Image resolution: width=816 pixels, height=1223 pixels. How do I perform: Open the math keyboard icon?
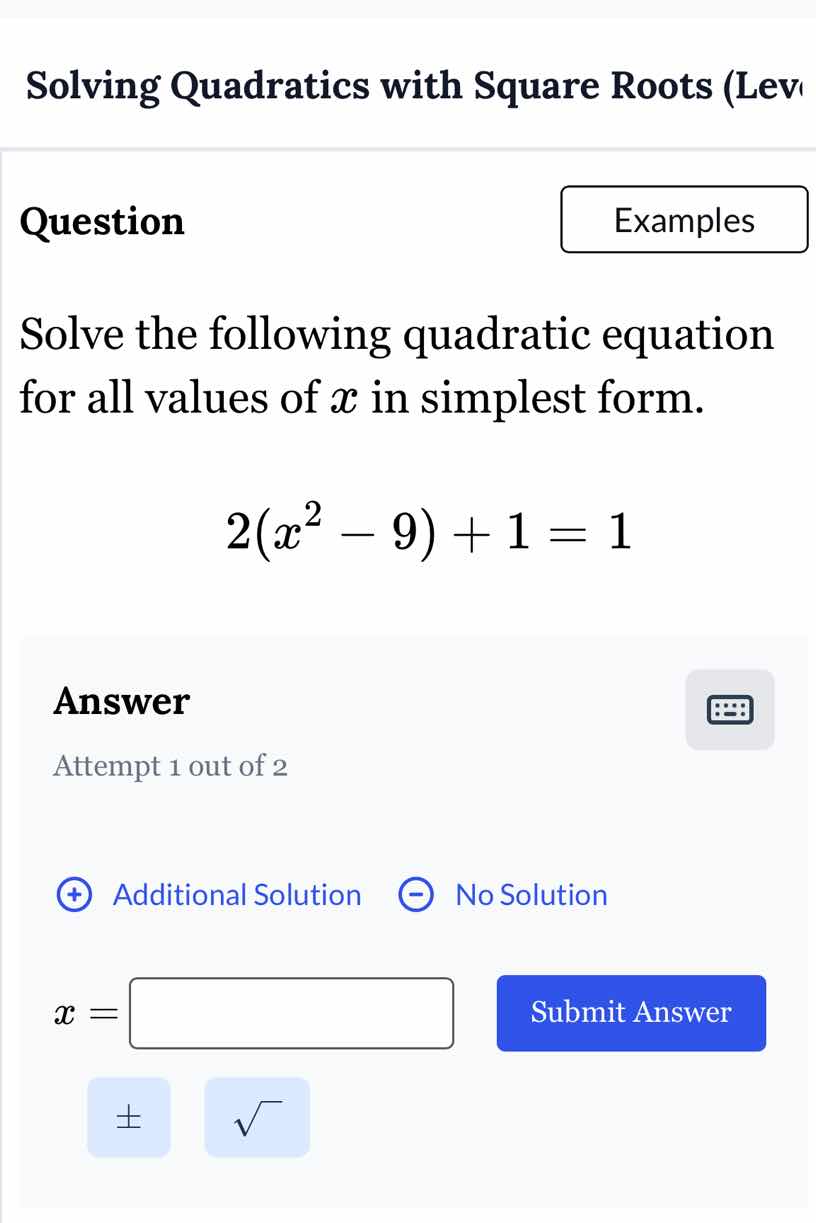tap(730, 709)
